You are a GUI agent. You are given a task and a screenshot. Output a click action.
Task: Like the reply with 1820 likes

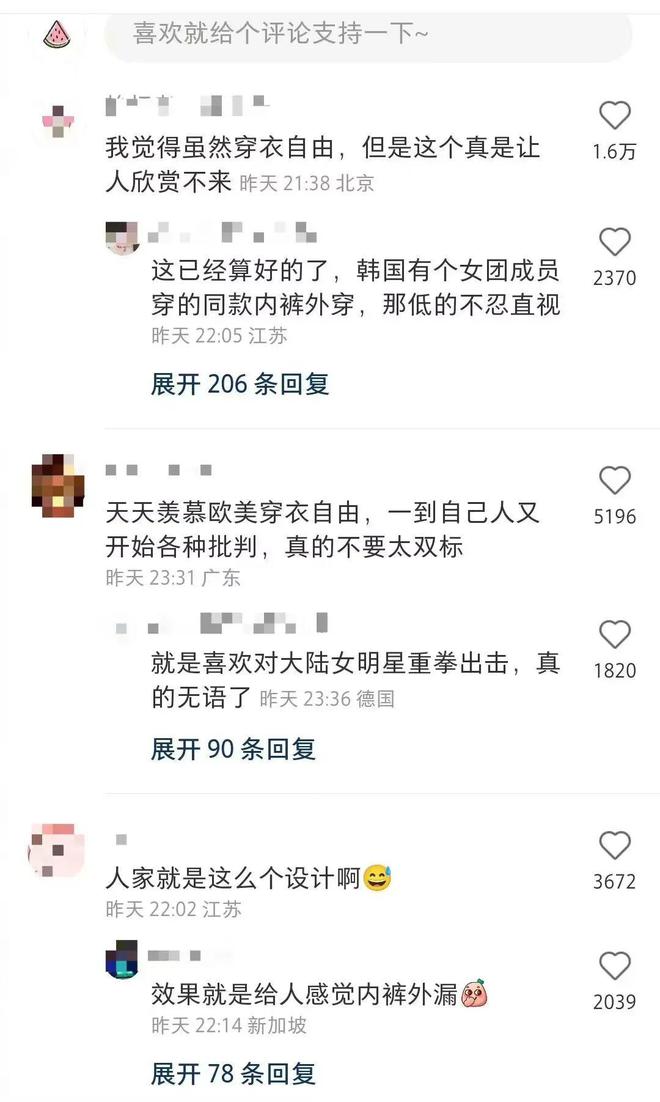pos(614,635)
